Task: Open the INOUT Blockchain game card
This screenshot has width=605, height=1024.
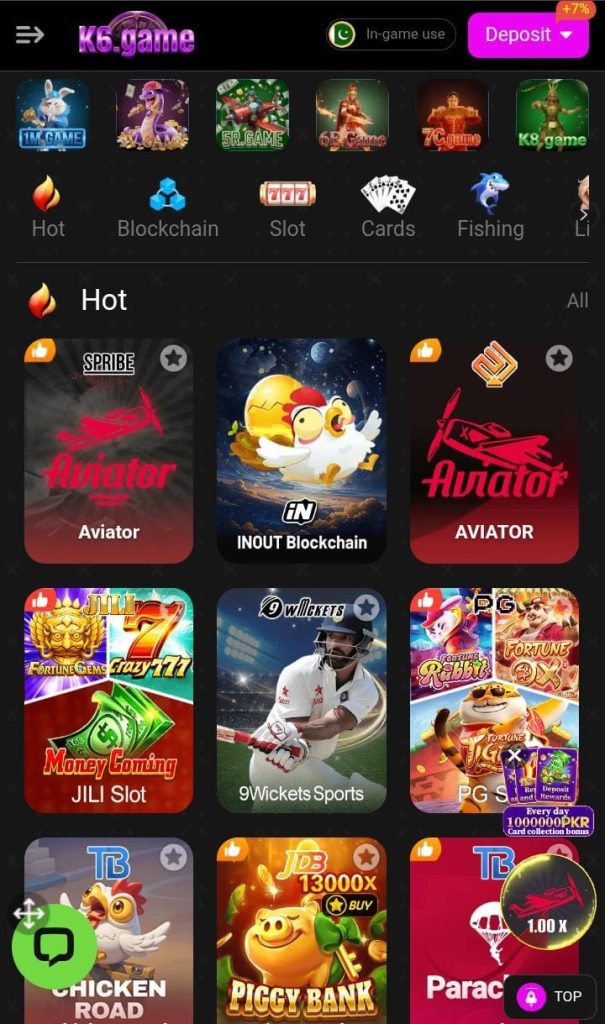Action: coord(301,450)
